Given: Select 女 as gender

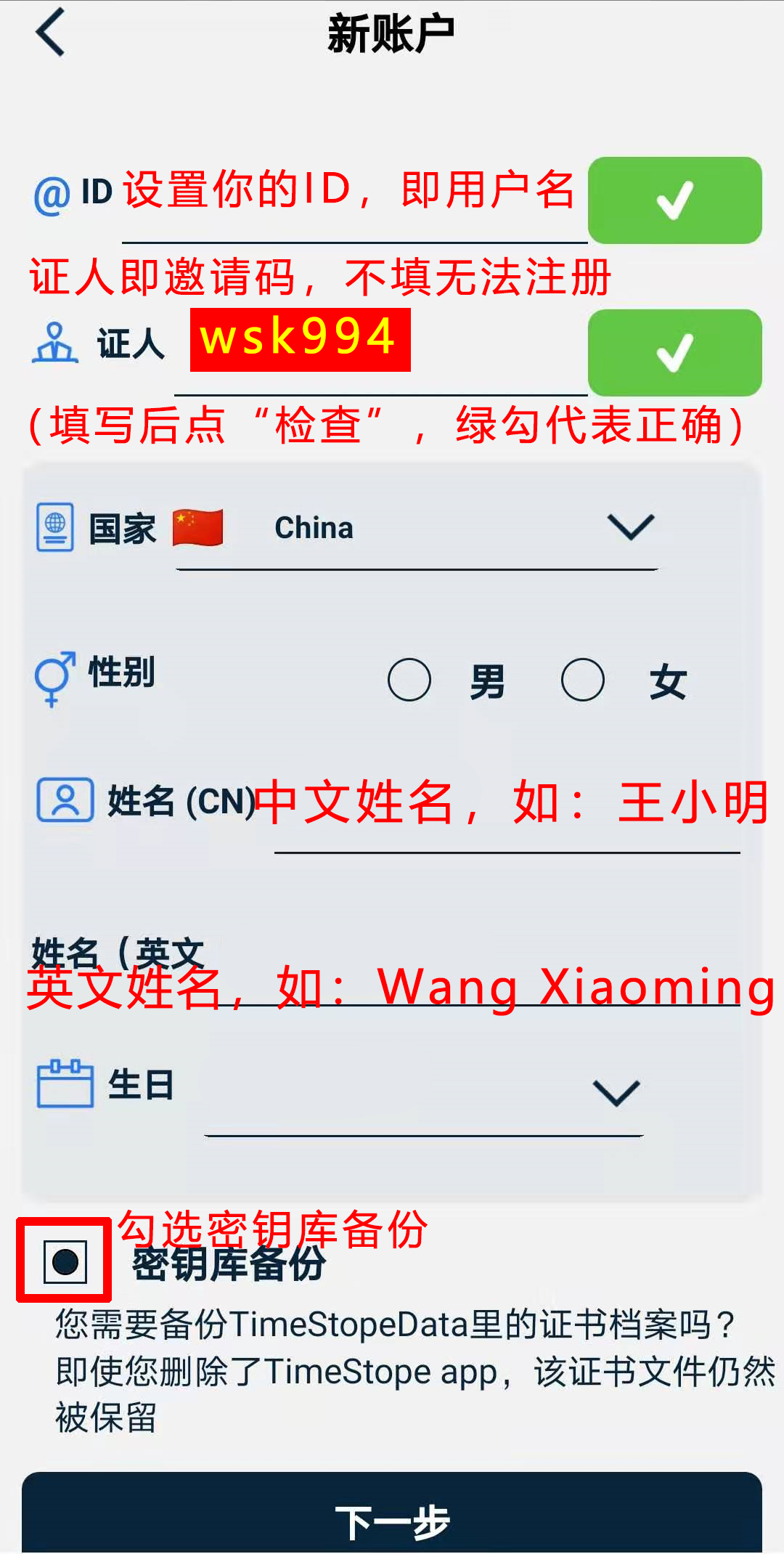Looking at the screenshot, I should tap(582, 680).
